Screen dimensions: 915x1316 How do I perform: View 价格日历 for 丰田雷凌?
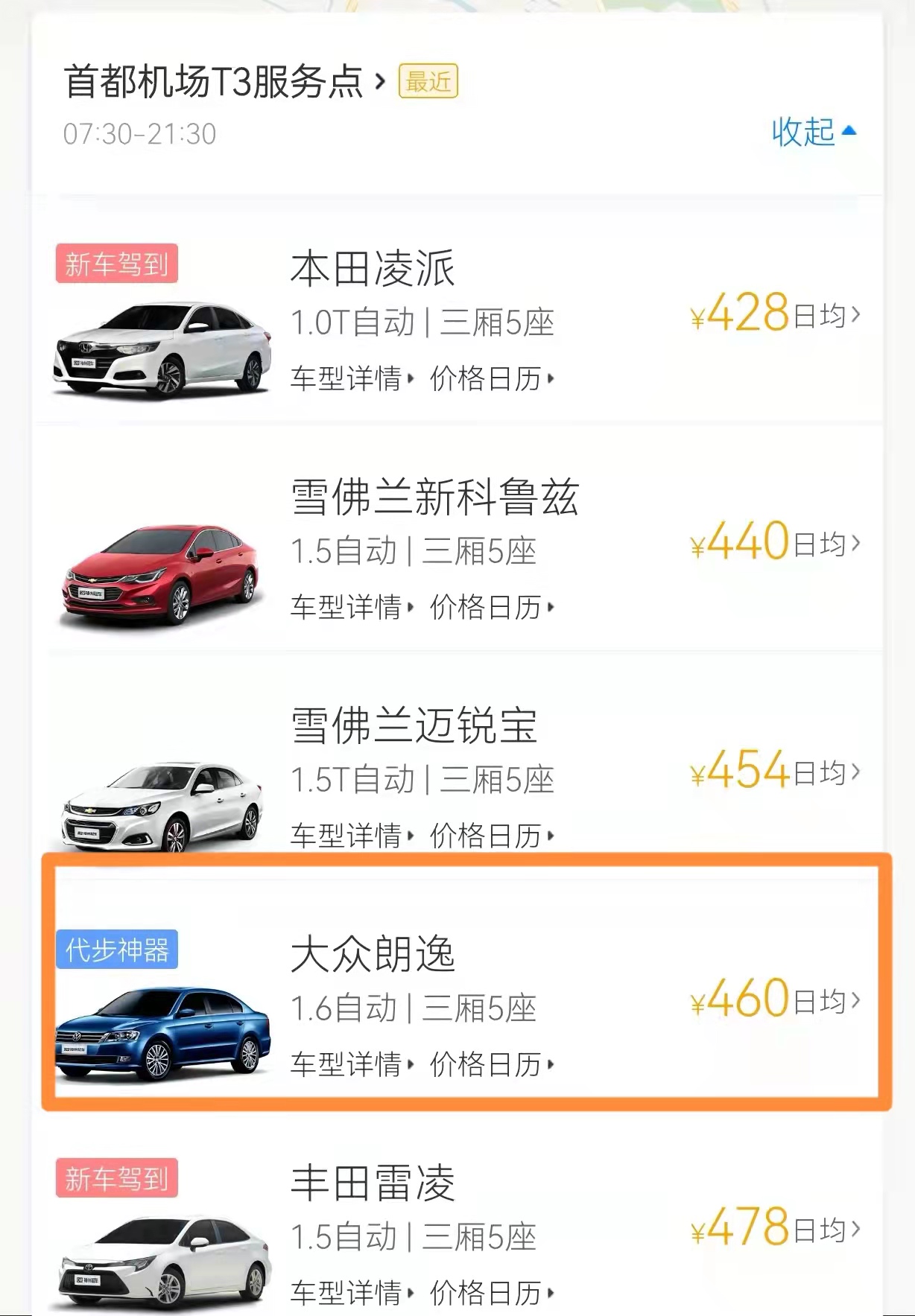point(492,1293)
